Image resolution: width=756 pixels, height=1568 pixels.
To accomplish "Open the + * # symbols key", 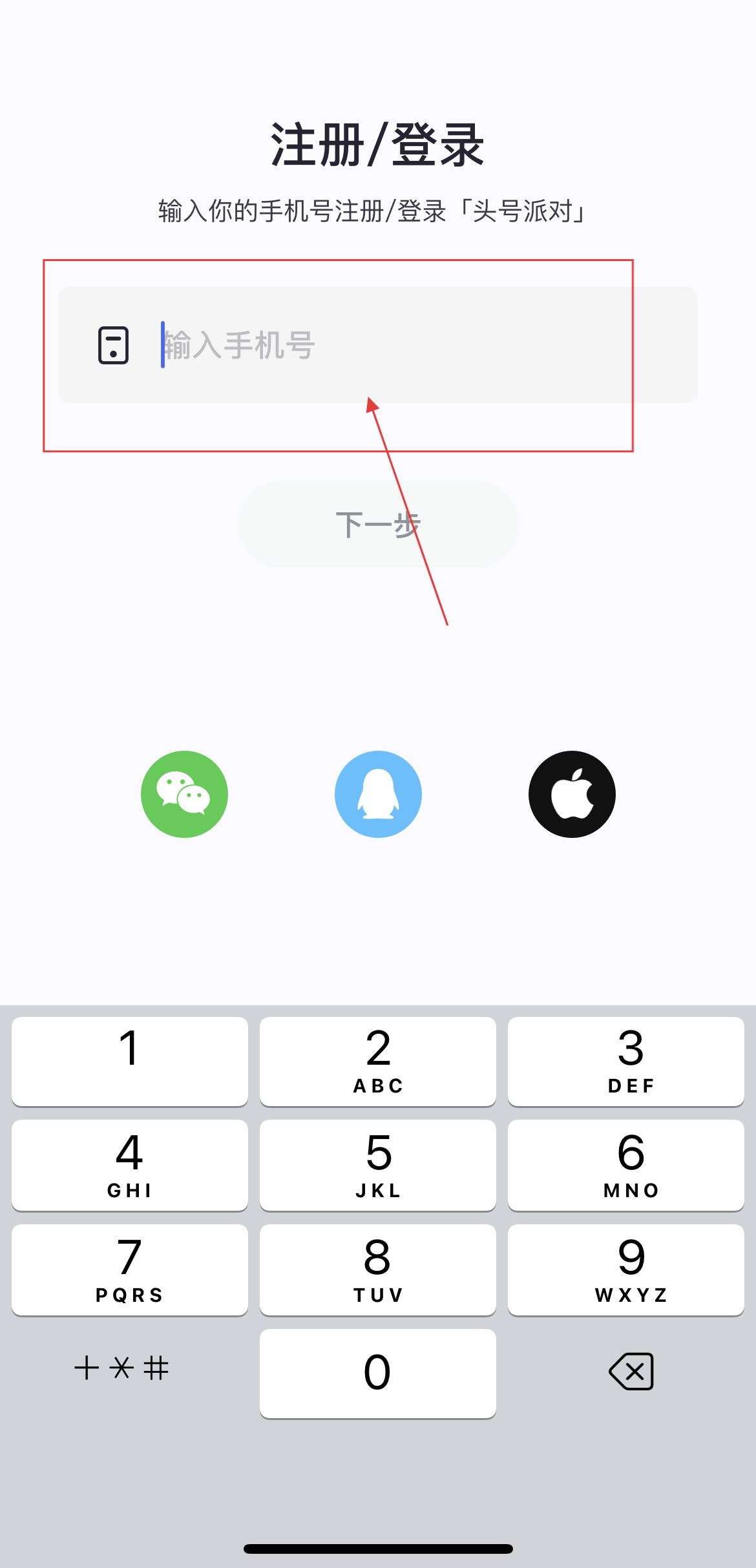I will coord(121,1368).
